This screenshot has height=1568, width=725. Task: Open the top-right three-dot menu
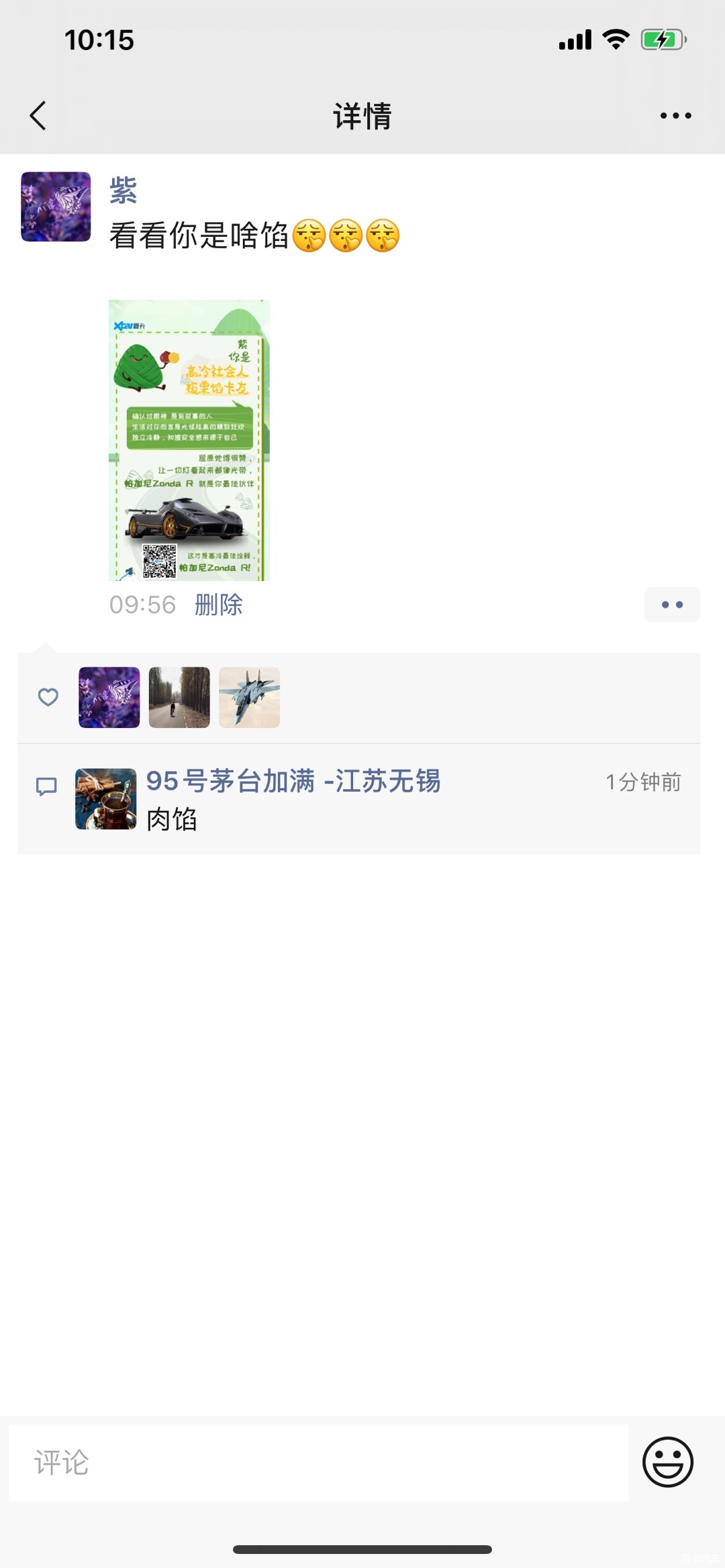click(675, 115)
